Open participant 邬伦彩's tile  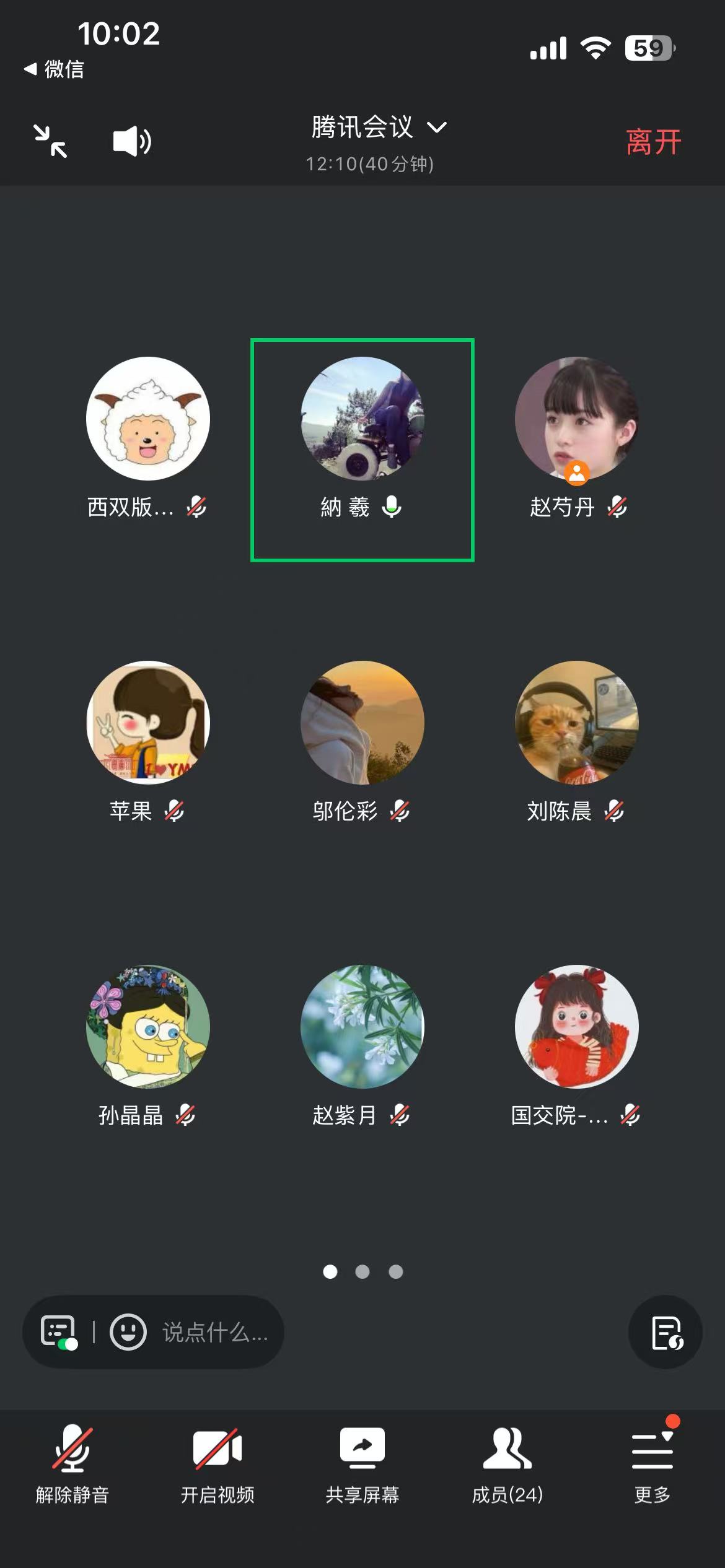362,723
